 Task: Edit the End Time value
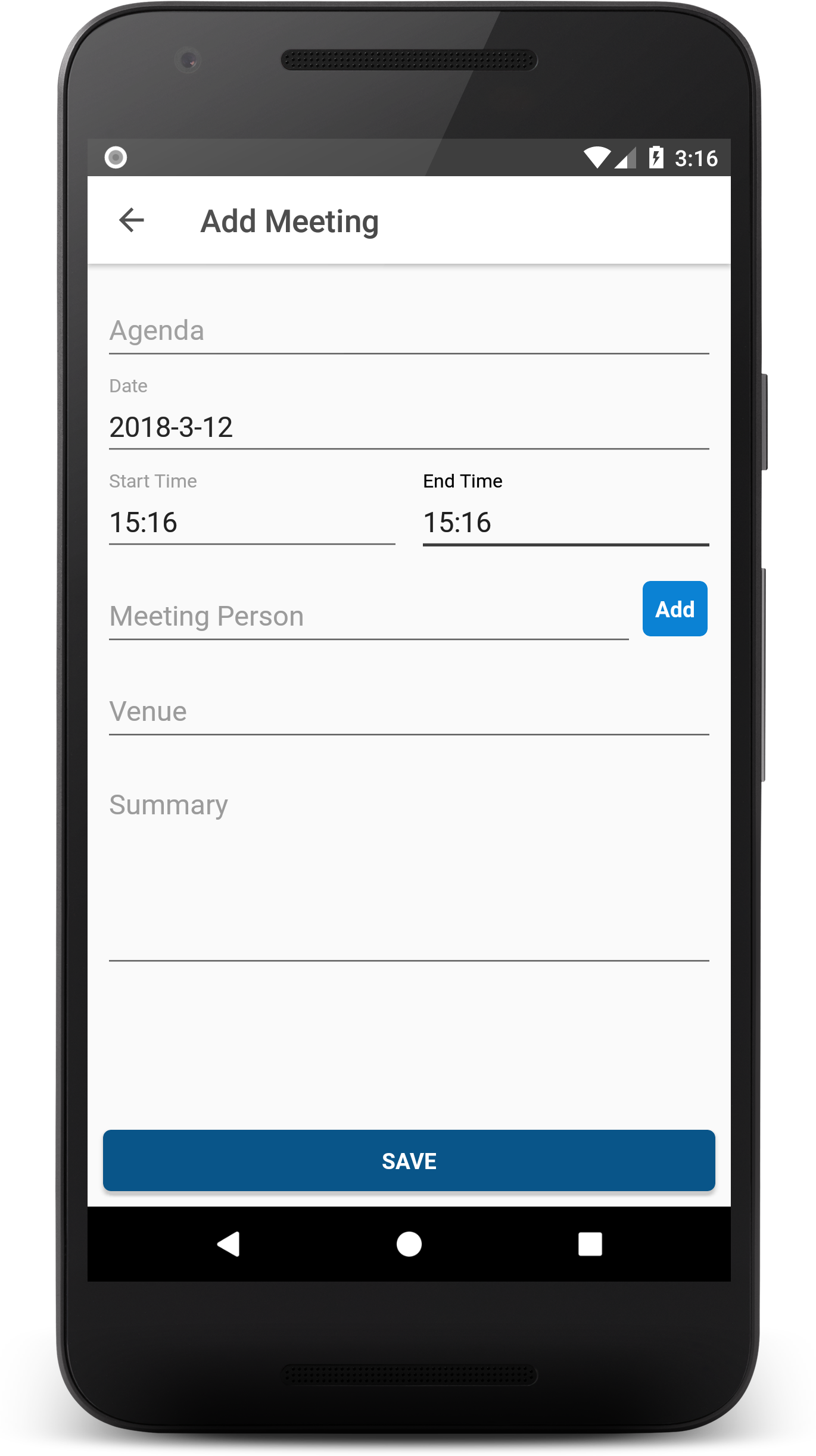point(565,522)
